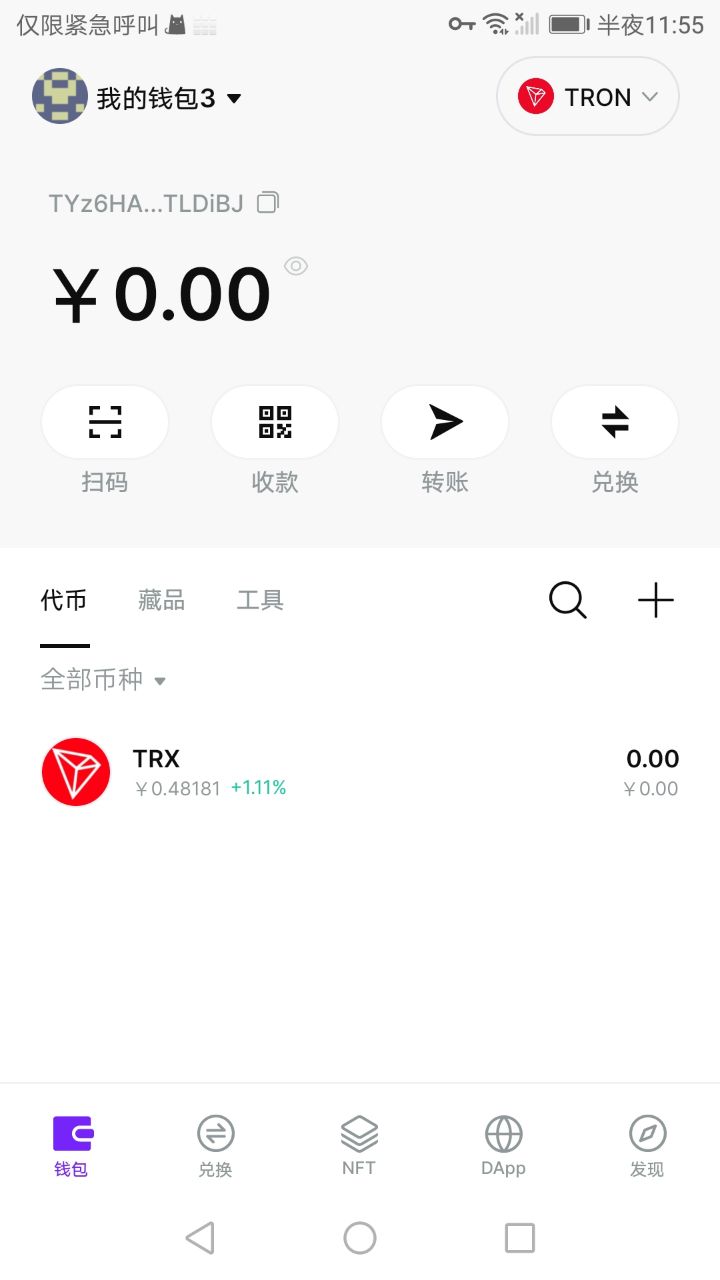Image resolution: width=720 pixels, height=1280 pixels.
Task: Switch to the 藏品 collectibles tab
Action: click(161, 600)
